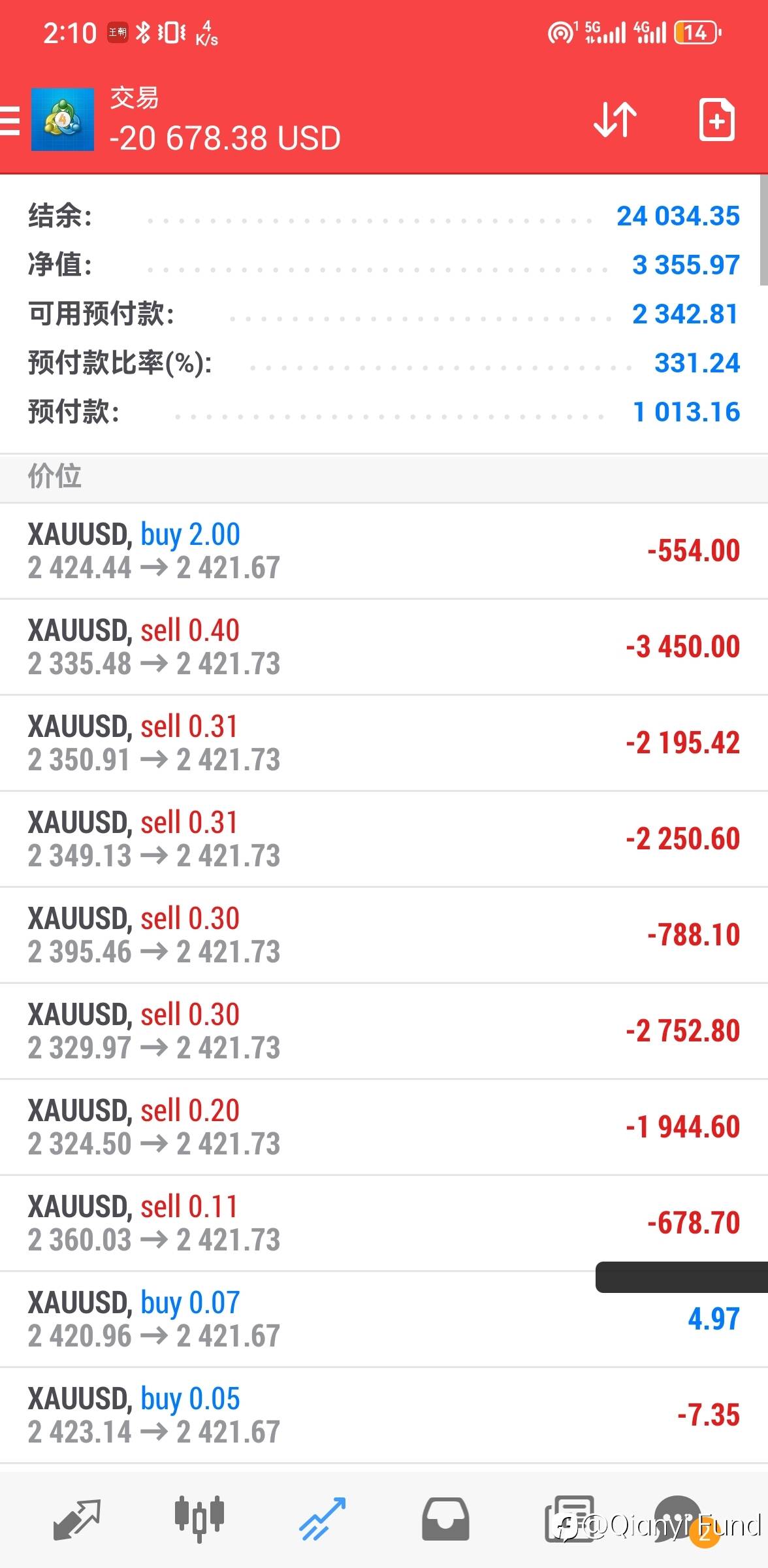Screen dimensions: 768x1568
Task: Select the Trade tab
Action: pyautogui.click(x=322, y=1518)
